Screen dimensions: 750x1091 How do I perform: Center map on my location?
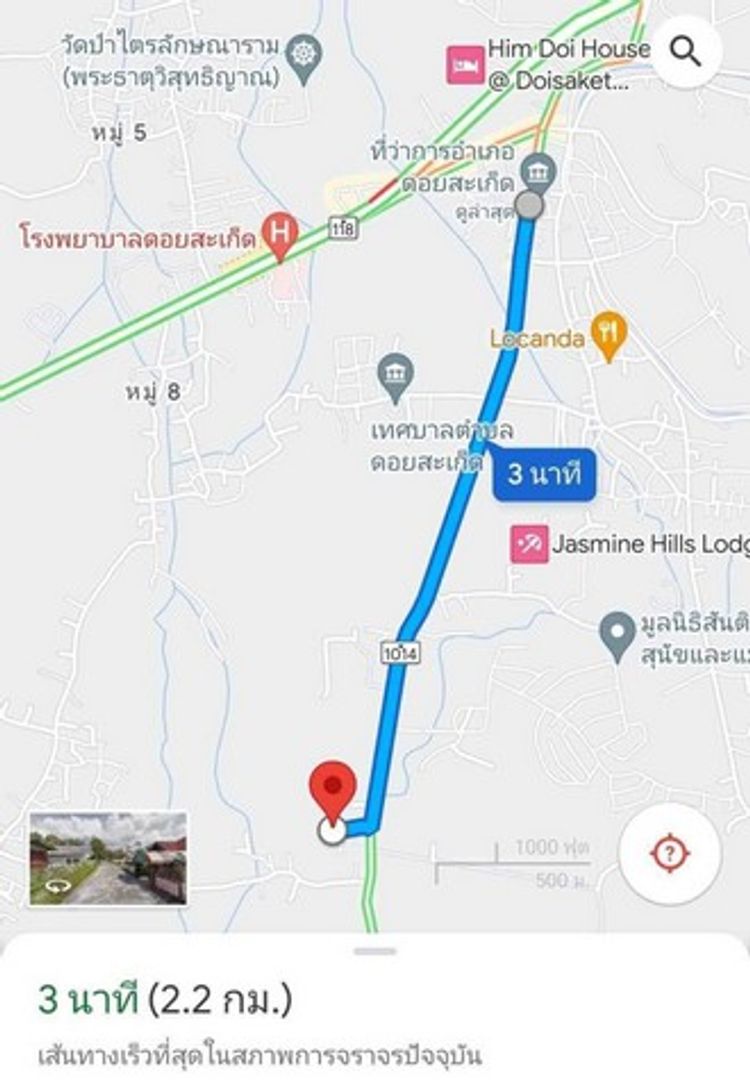click(x=669, y=853)
